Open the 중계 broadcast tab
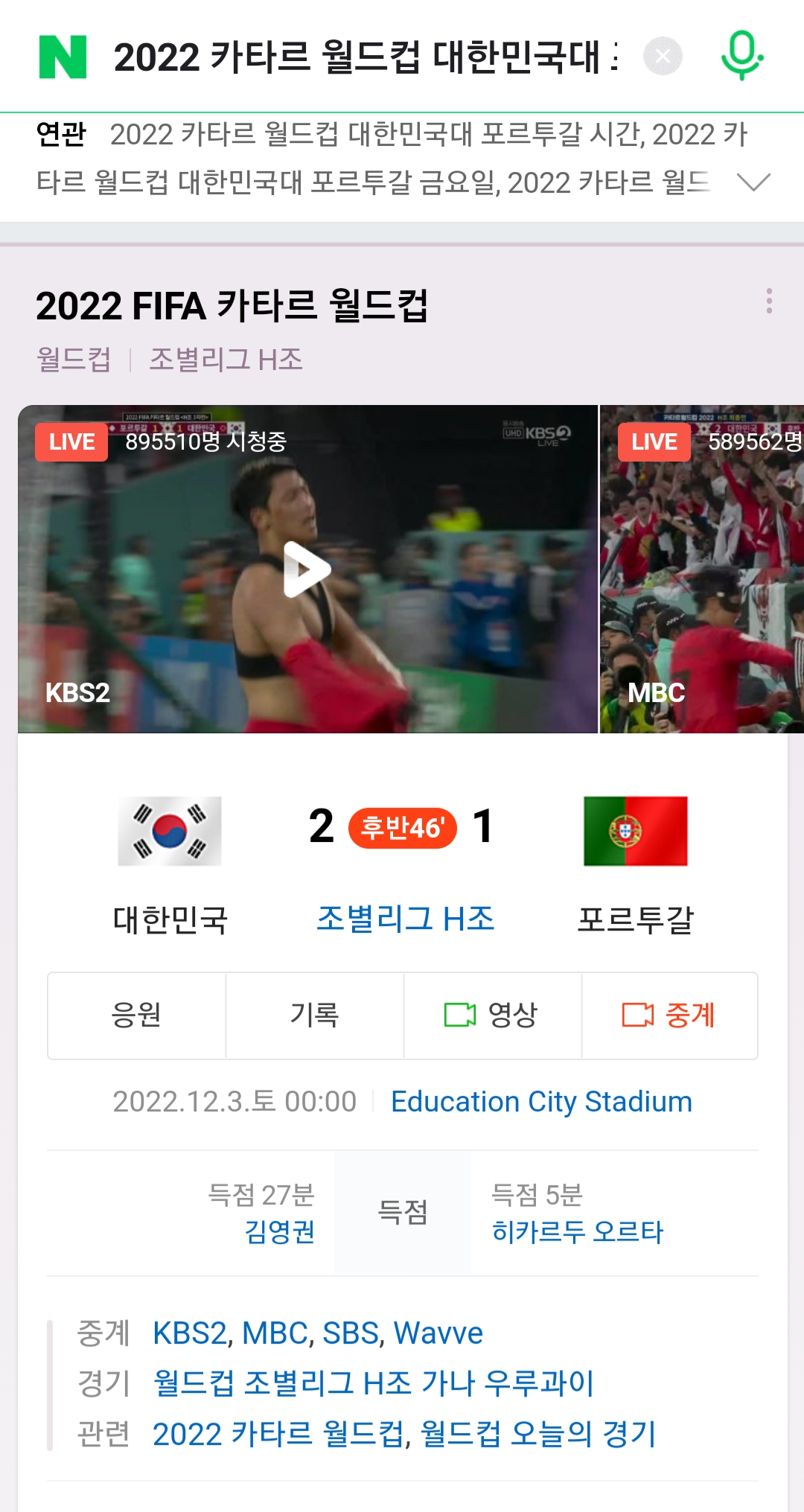 click(669, 1015)
